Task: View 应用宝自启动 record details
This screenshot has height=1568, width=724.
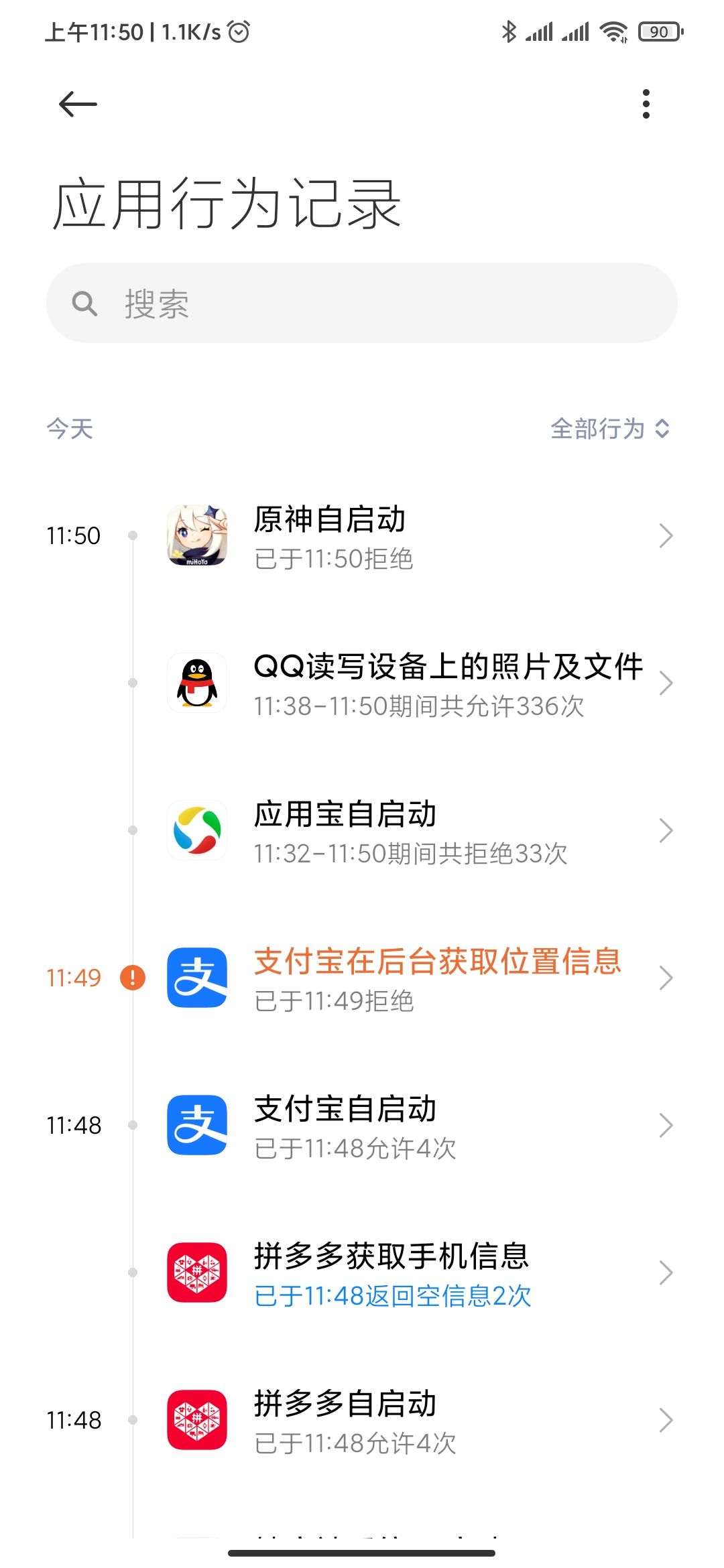Action: [x=362, y=831]
